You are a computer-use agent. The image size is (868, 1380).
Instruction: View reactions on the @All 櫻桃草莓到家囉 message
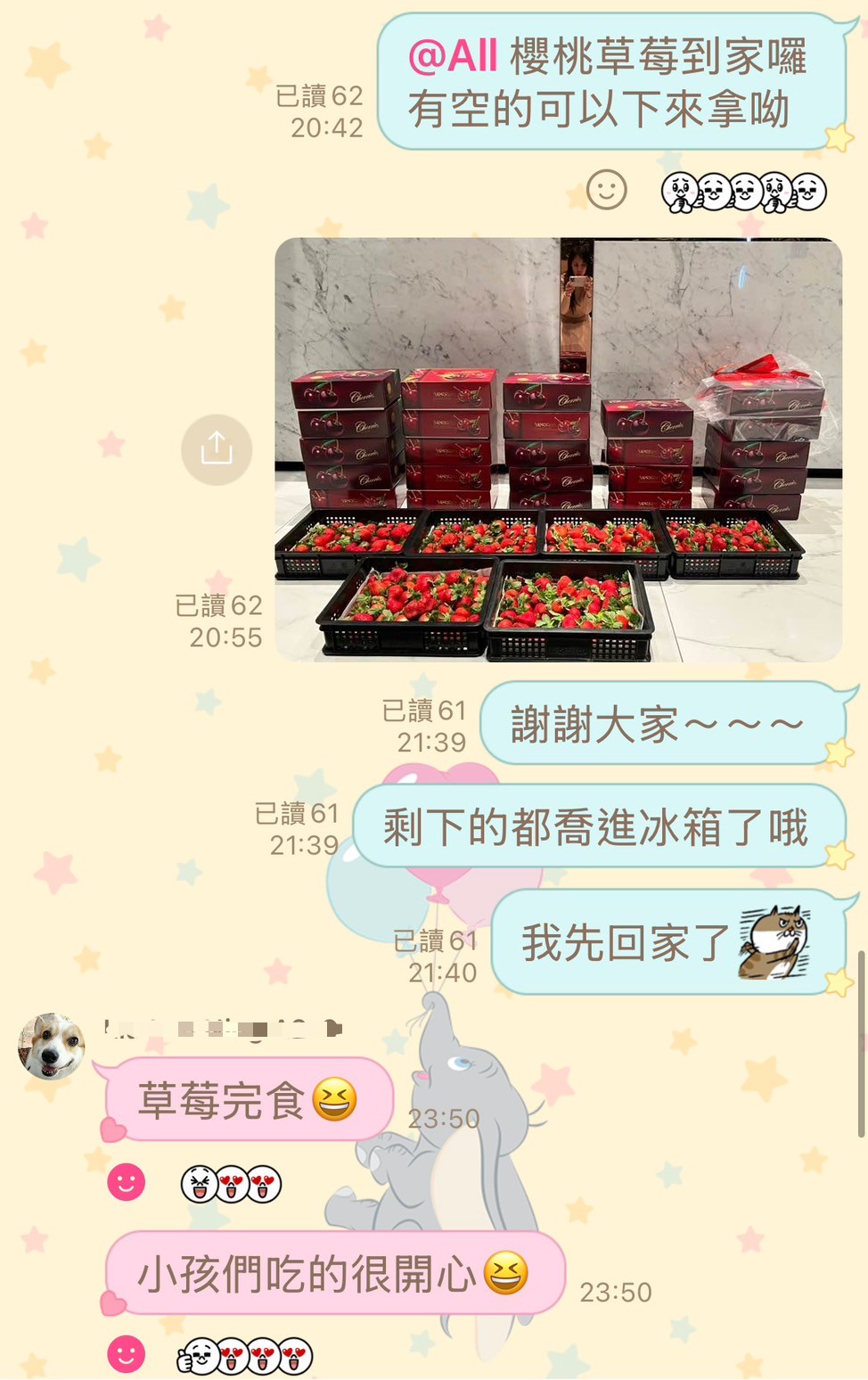tap(743, 192)
